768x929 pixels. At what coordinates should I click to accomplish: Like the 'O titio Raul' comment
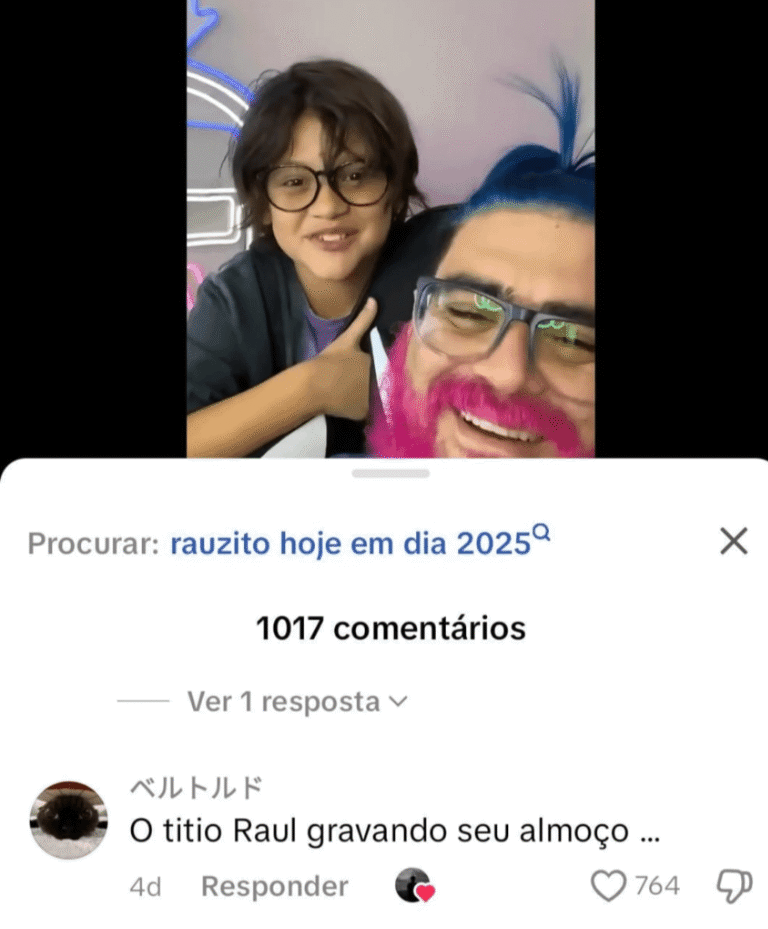pyautogui.click(x=609, y=886)
